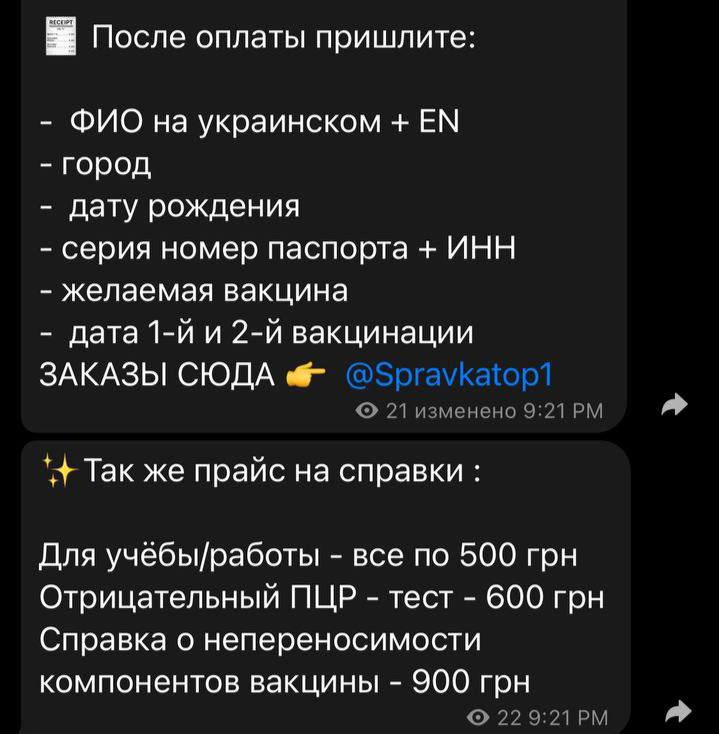Forward the price list message
The image size is (719, 734).
point(677,711)
